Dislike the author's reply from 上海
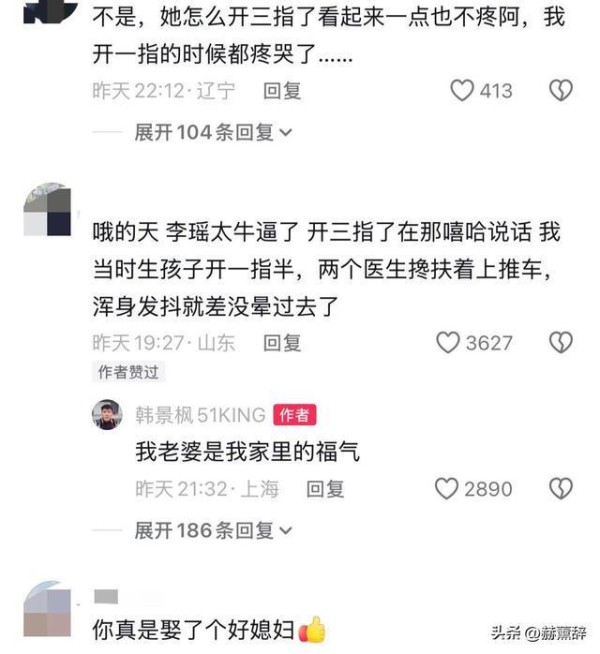Viewport: 600px width, 654px height. point(560,489)
